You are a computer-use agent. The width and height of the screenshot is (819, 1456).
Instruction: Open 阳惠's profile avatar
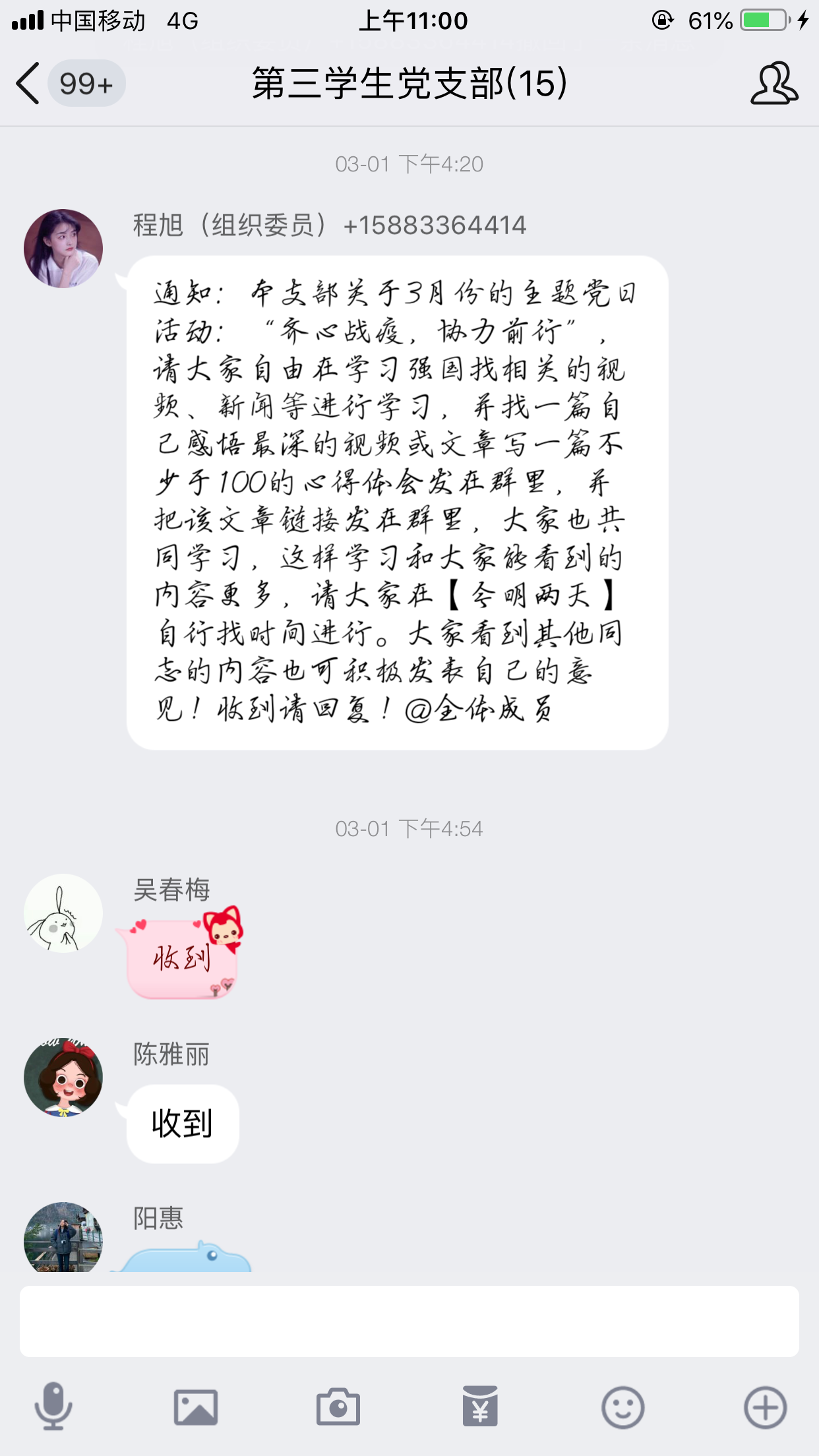tap(63, 1236)
